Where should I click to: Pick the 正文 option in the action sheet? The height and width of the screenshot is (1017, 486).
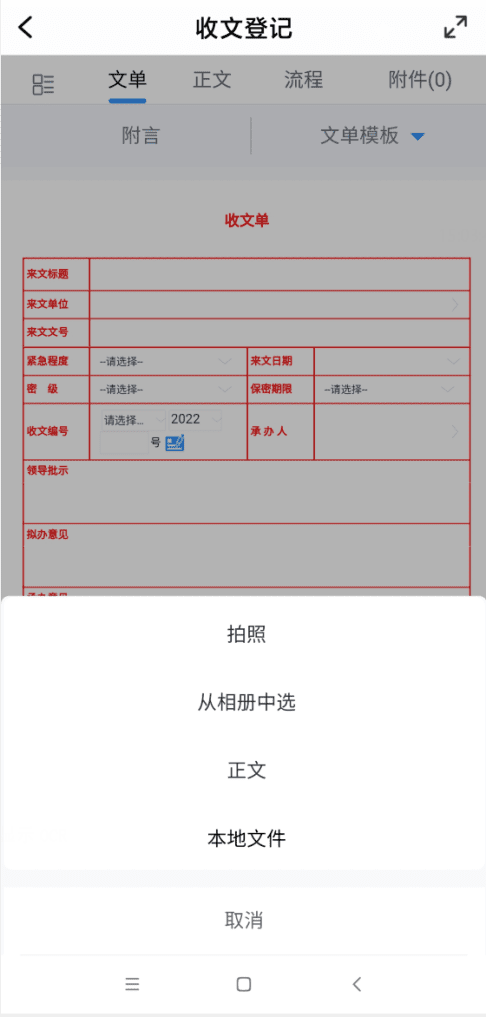click(x=246, y=771)
